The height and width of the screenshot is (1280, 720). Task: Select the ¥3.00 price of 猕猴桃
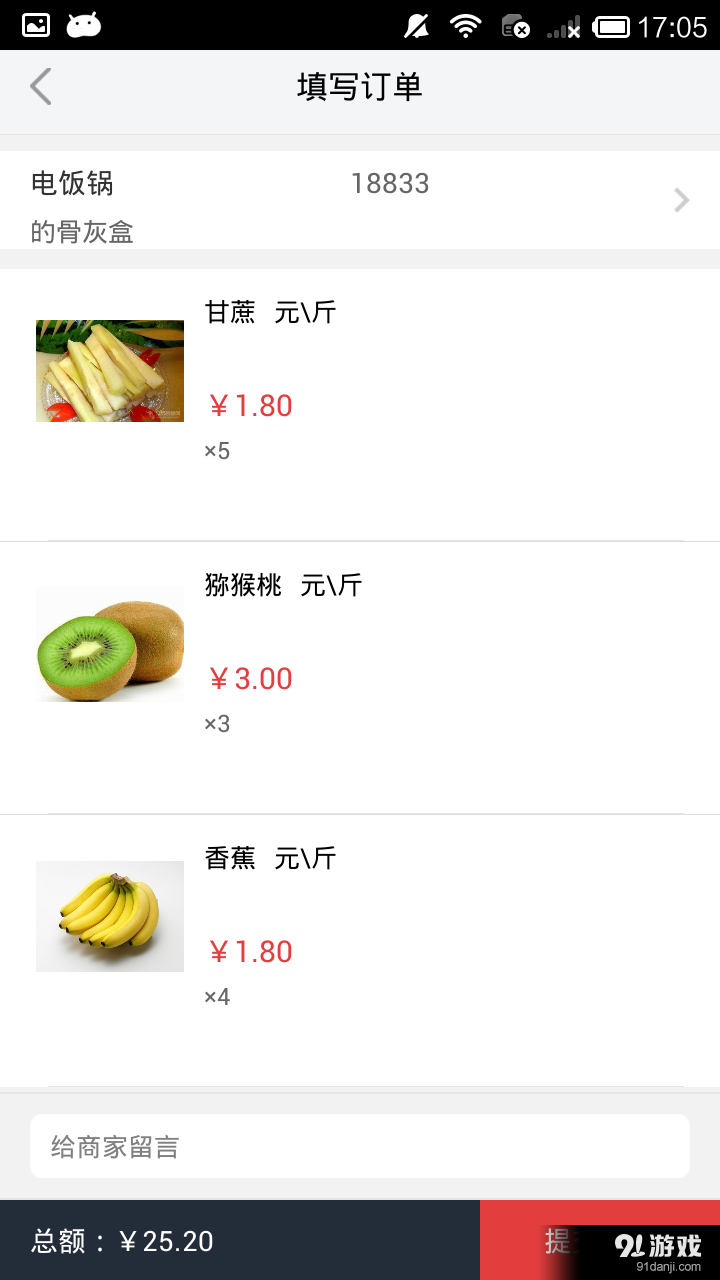[249, 679]
